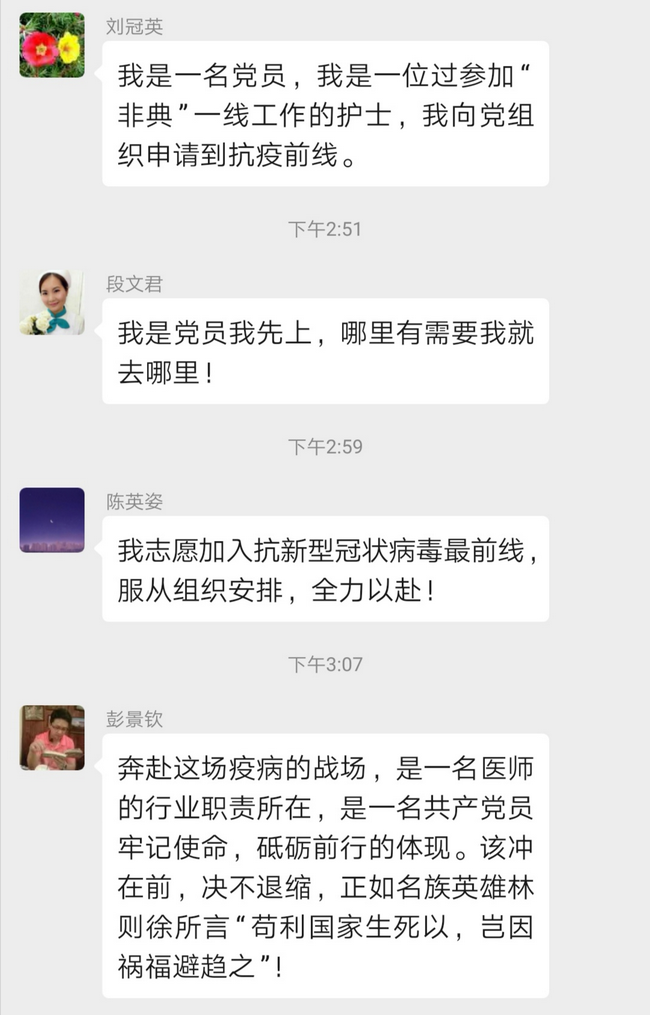Tap 段文君's nurse avatar
This screenshot has width=650, height=1015.
(x=52, y=303)
